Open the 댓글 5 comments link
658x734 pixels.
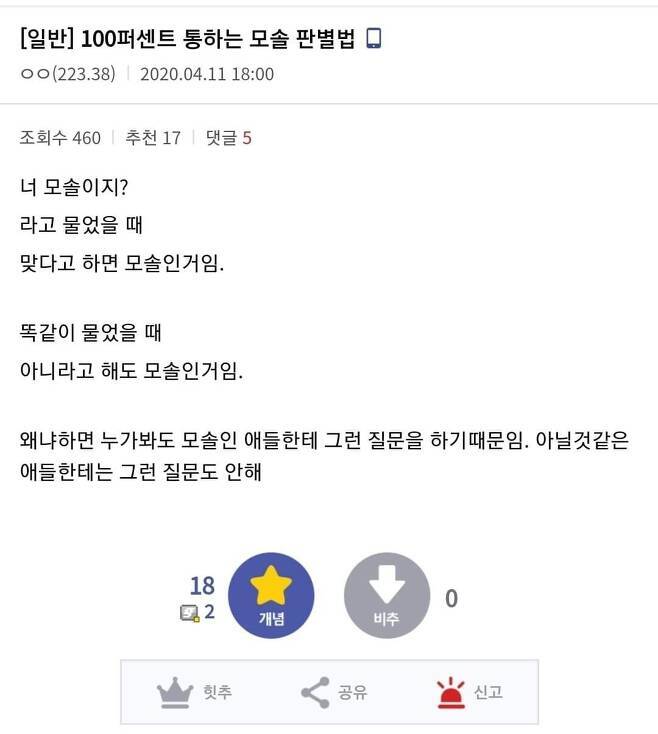coord(228,138)
